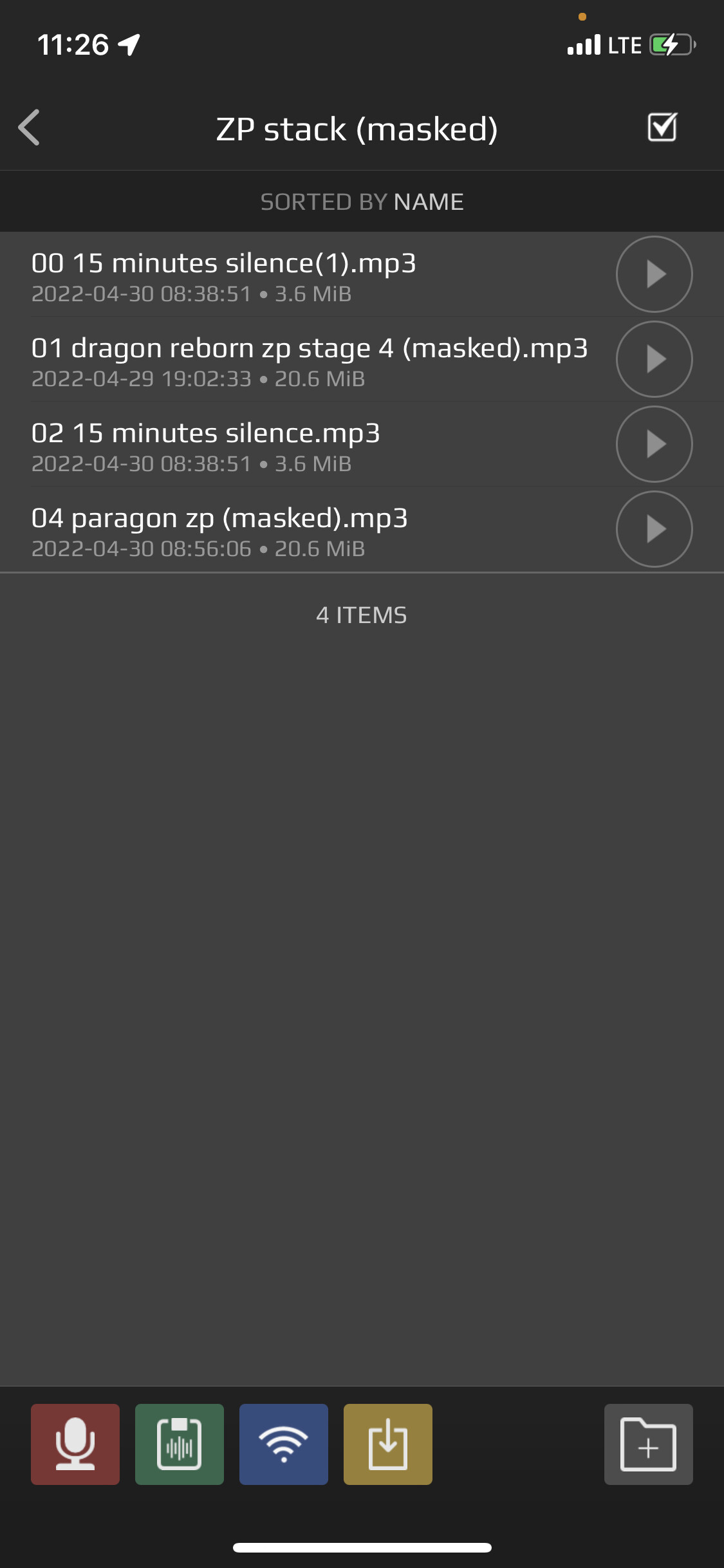The width and height of the screenshot is (724, 1568).
Task: Go back from ZP stack folder
Action: (30, 127)
